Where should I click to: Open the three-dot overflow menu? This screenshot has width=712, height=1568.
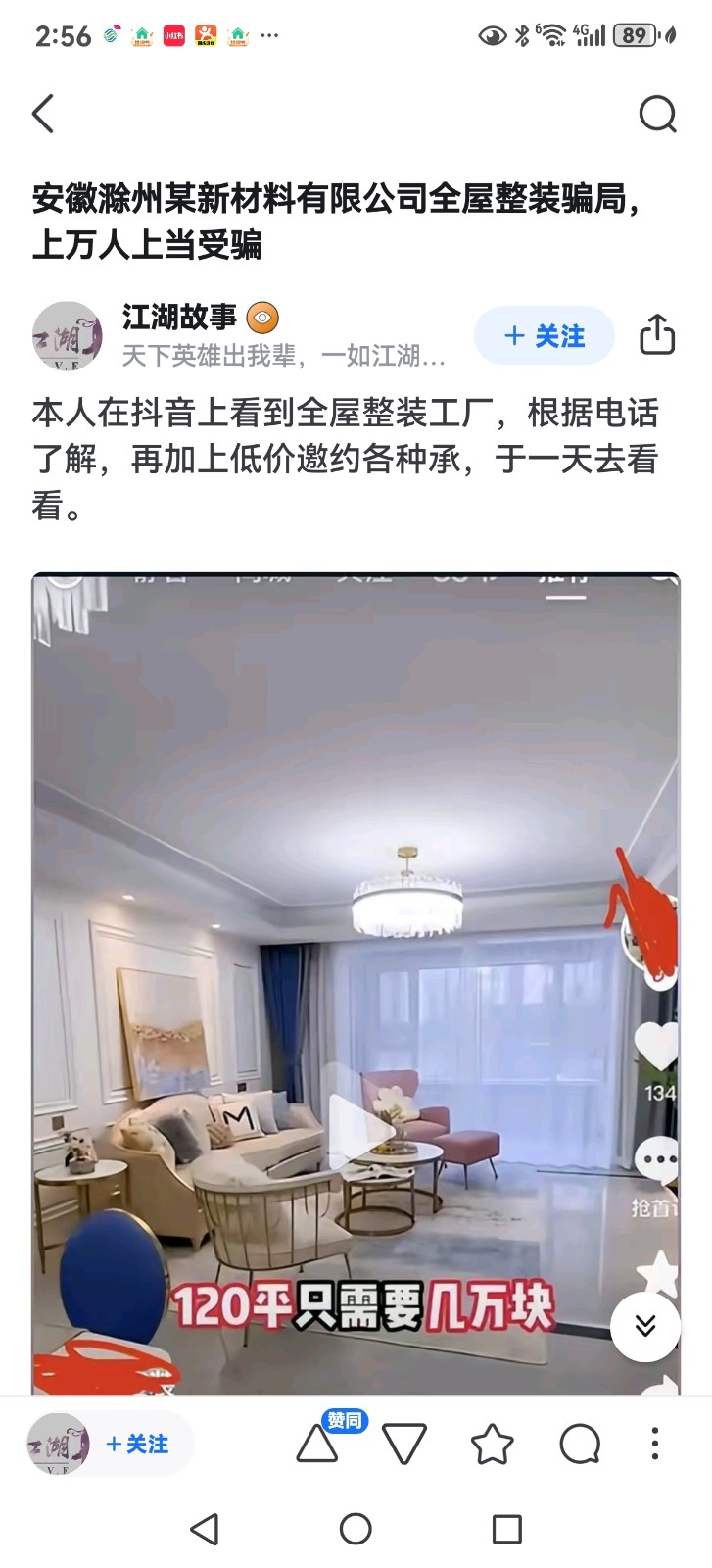point(655,1444)
